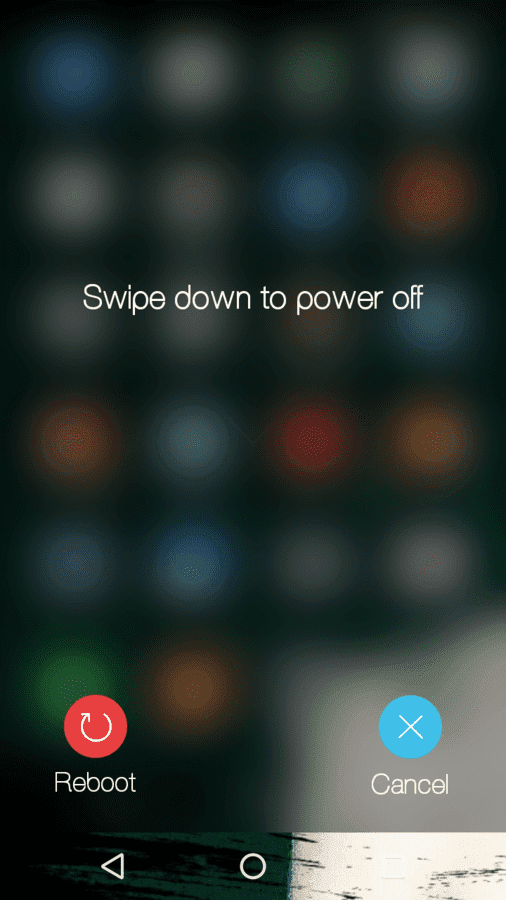Tap the red Reboot button

point(95,726)
